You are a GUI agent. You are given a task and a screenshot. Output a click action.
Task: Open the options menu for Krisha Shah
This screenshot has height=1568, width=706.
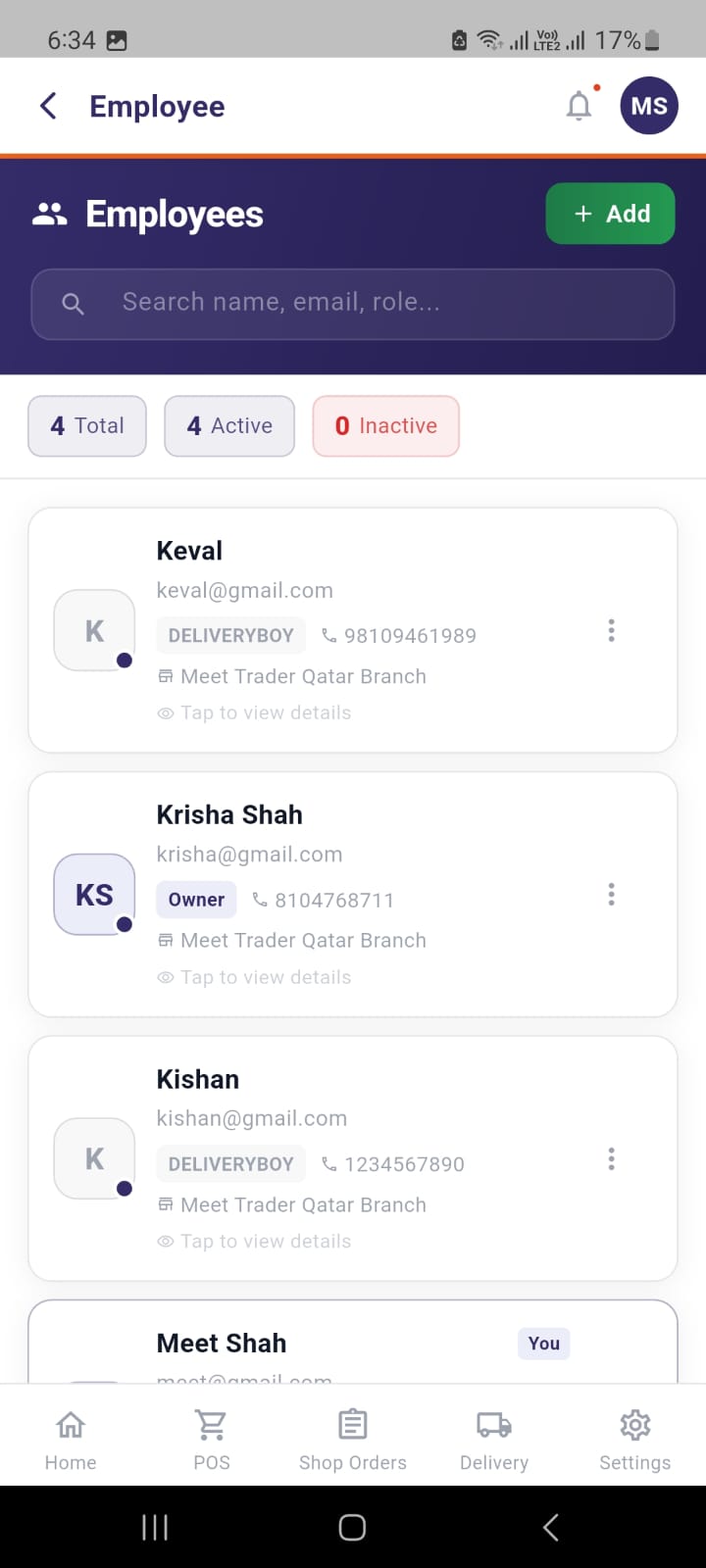611,894
